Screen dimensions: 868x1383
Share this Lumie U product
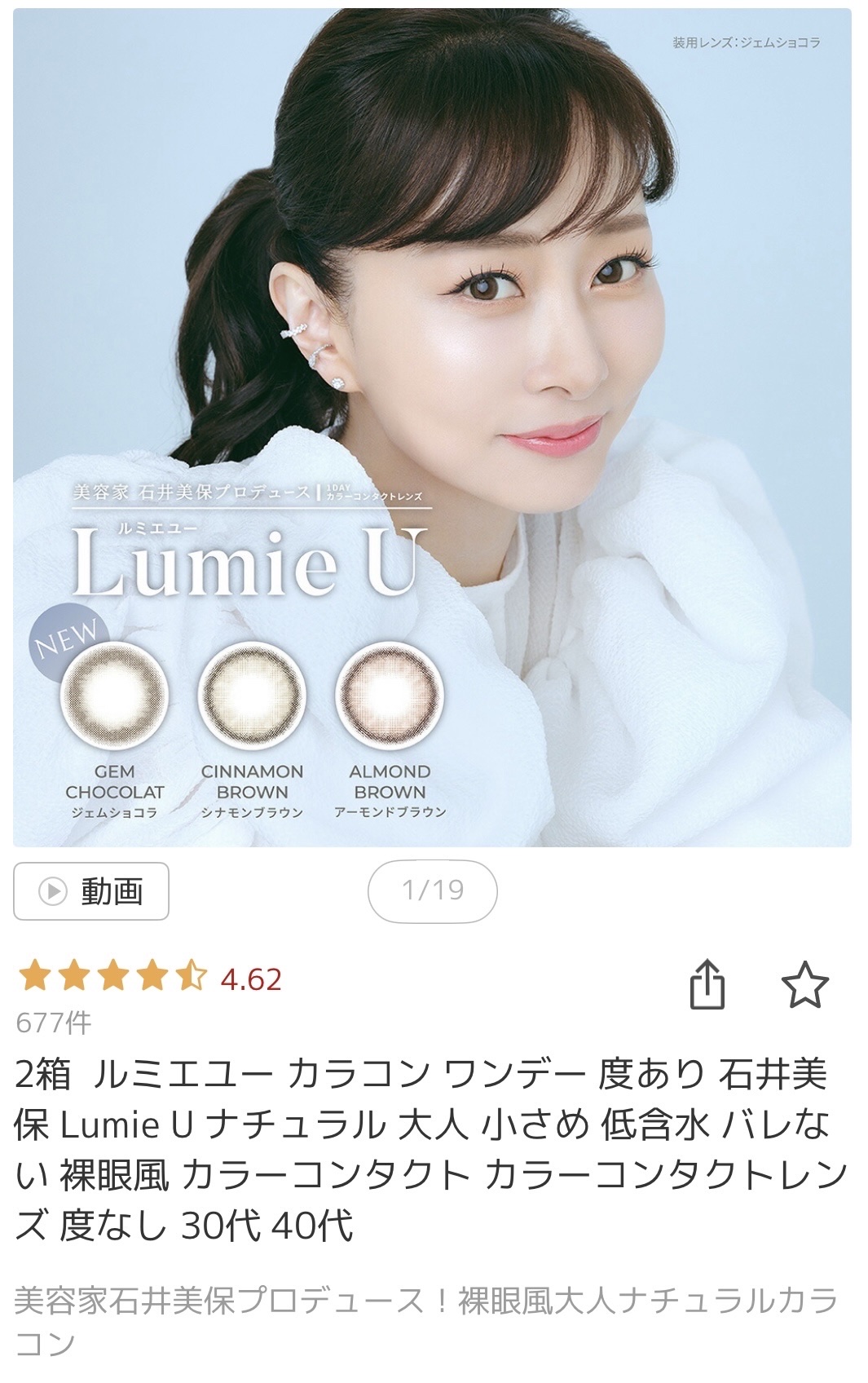[707, 984]
